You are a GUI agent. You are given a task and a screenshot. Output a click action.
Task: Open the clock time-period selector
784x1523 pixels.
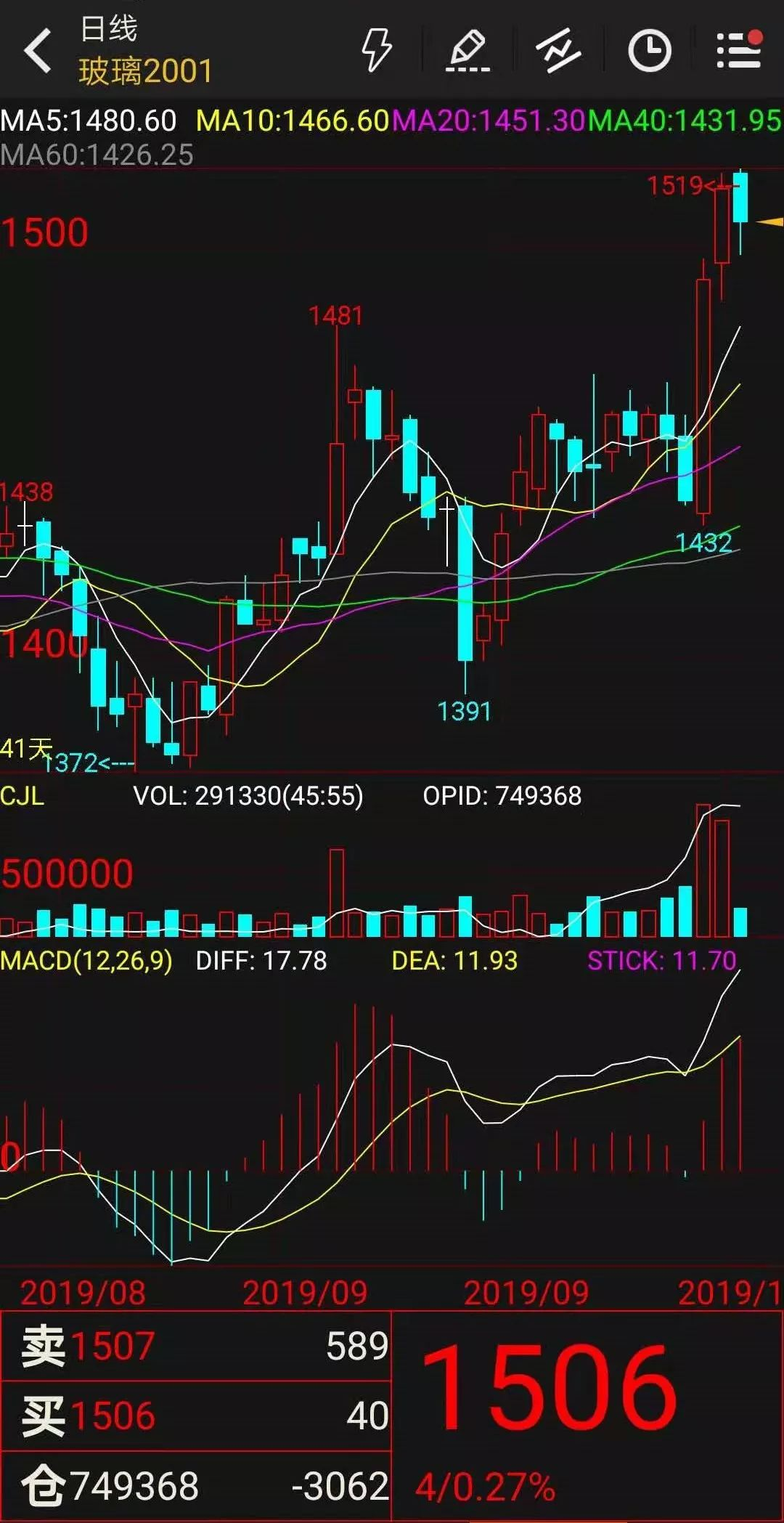pyautogui.click(x=649, y=51)
